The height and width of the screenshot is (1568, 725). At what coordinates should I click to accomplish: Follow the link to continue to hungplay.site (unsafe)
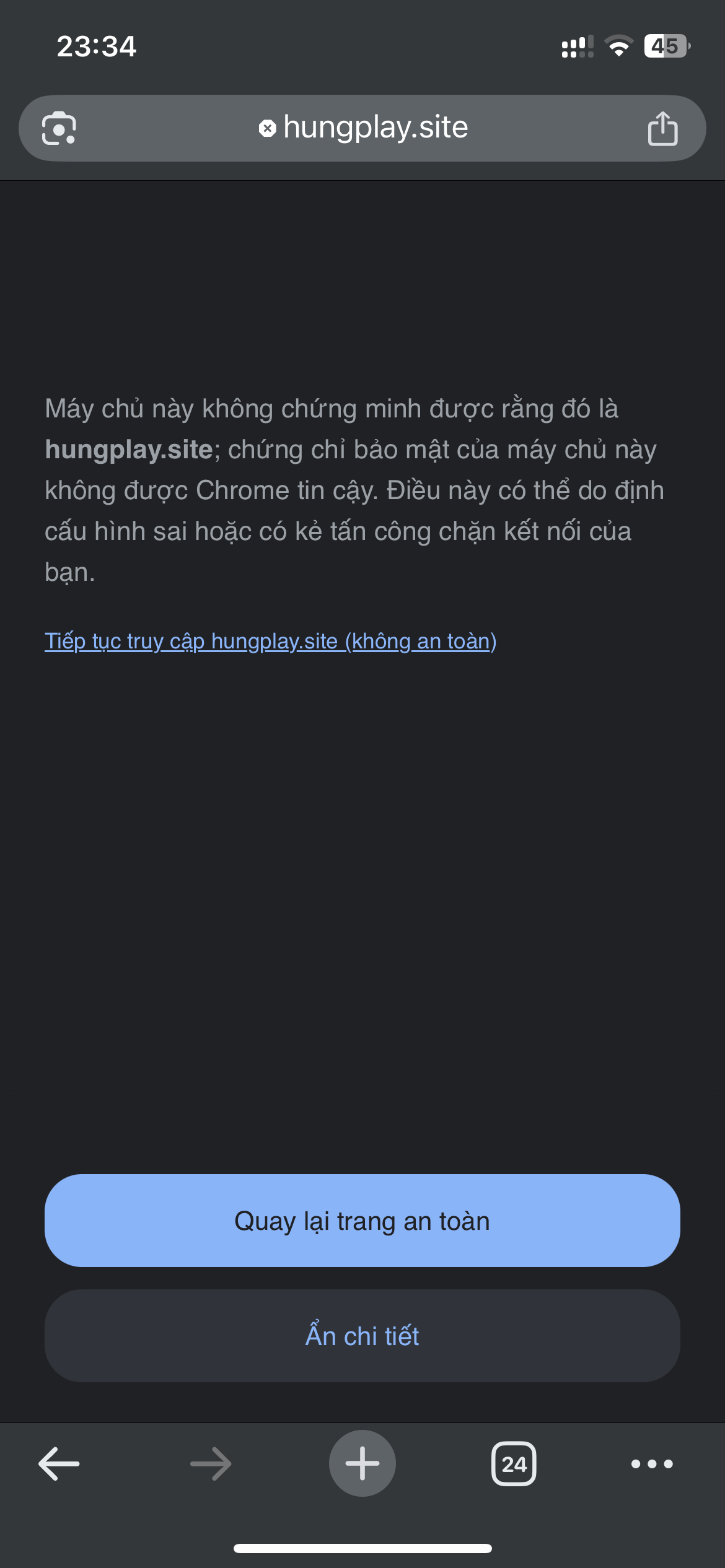click(x=271, y=641)
